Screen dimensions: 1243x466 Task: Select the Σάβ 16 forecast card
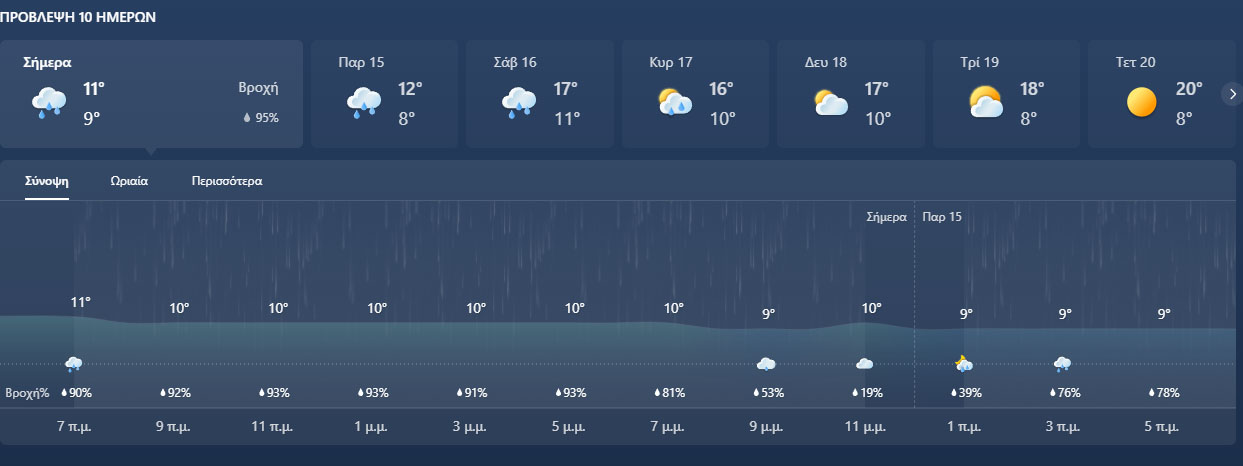click(539, 94)
